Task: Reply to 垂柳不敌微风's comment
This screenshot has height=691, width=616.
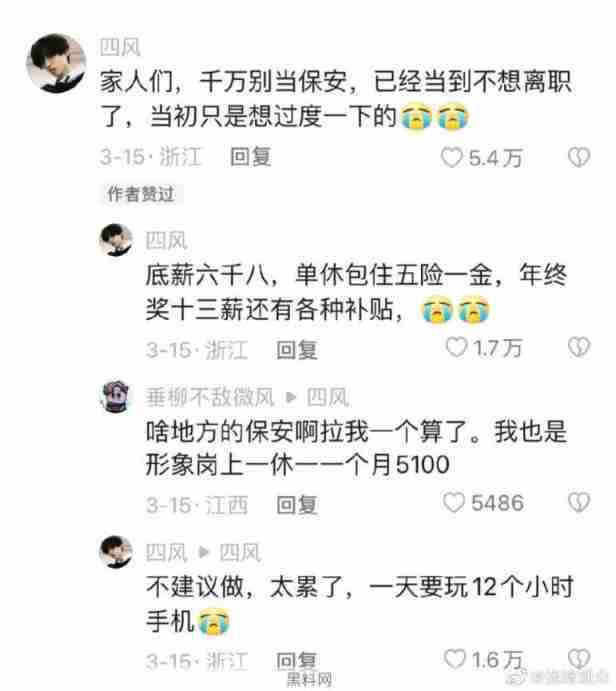Action: pos(297,504)
